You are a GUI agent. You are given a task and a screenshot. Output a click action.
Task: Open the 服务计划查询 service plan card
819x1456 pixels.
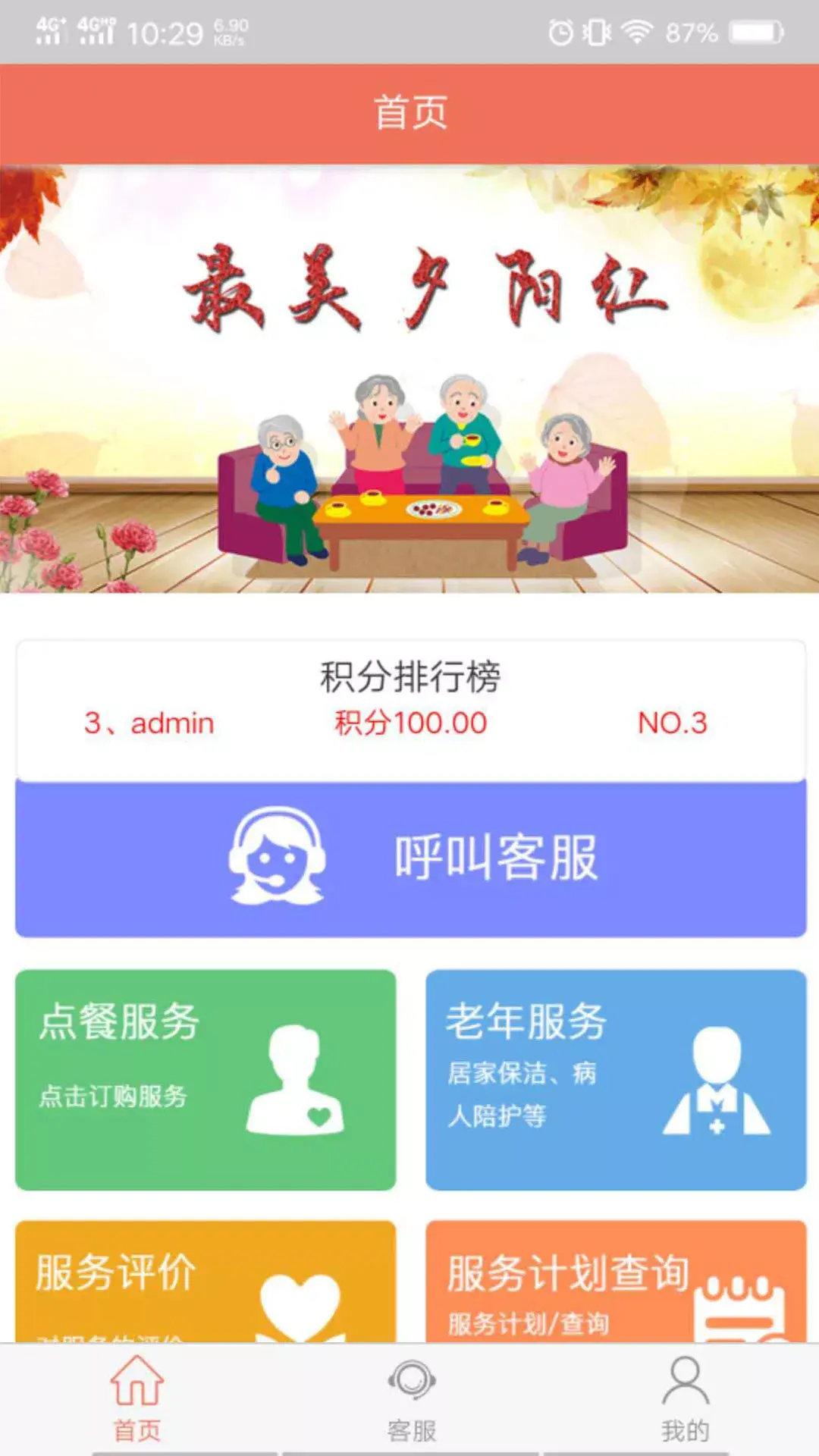[615, 1282]
